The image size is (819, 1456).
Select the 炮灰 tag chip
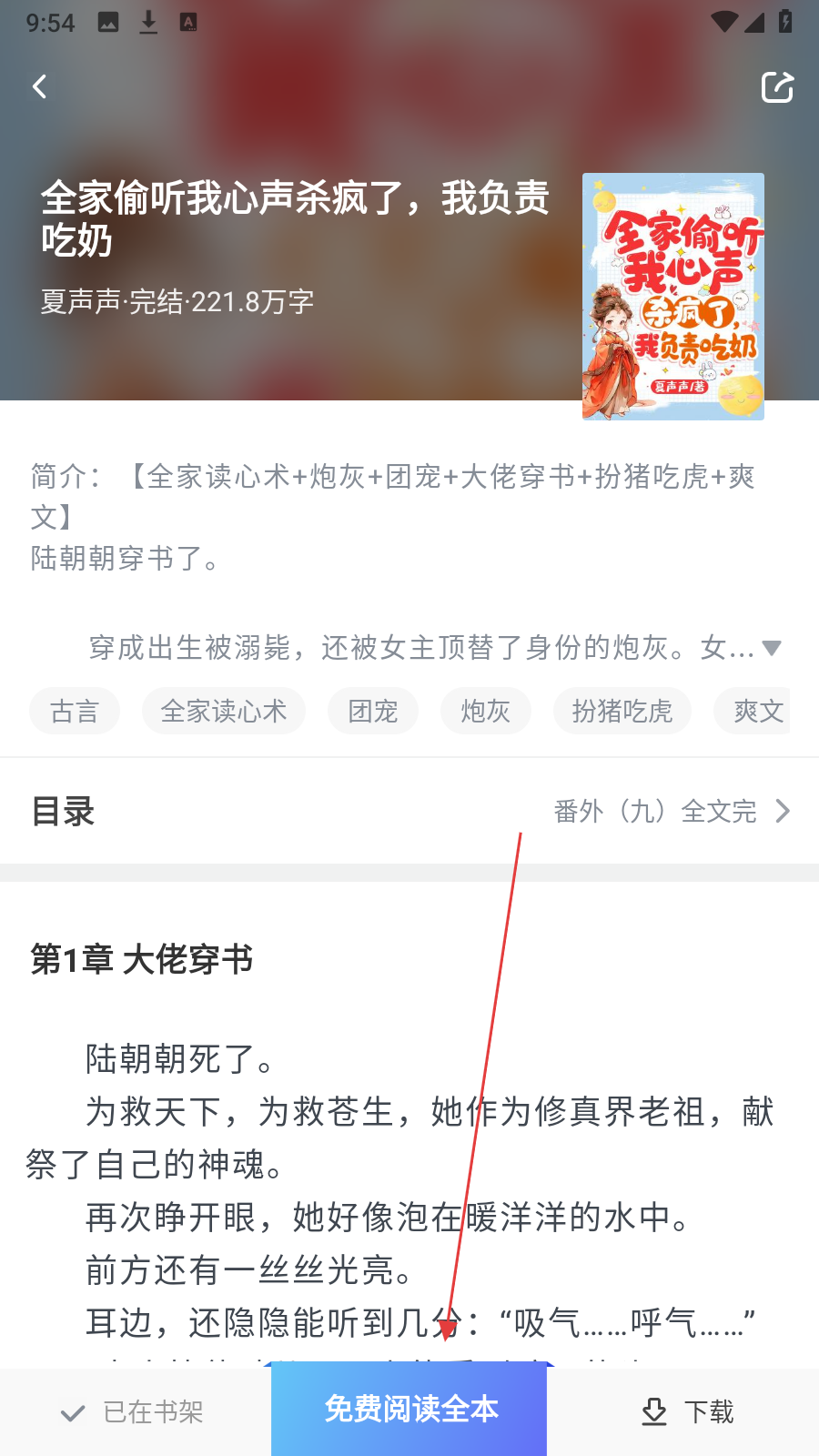click(485, 711)
